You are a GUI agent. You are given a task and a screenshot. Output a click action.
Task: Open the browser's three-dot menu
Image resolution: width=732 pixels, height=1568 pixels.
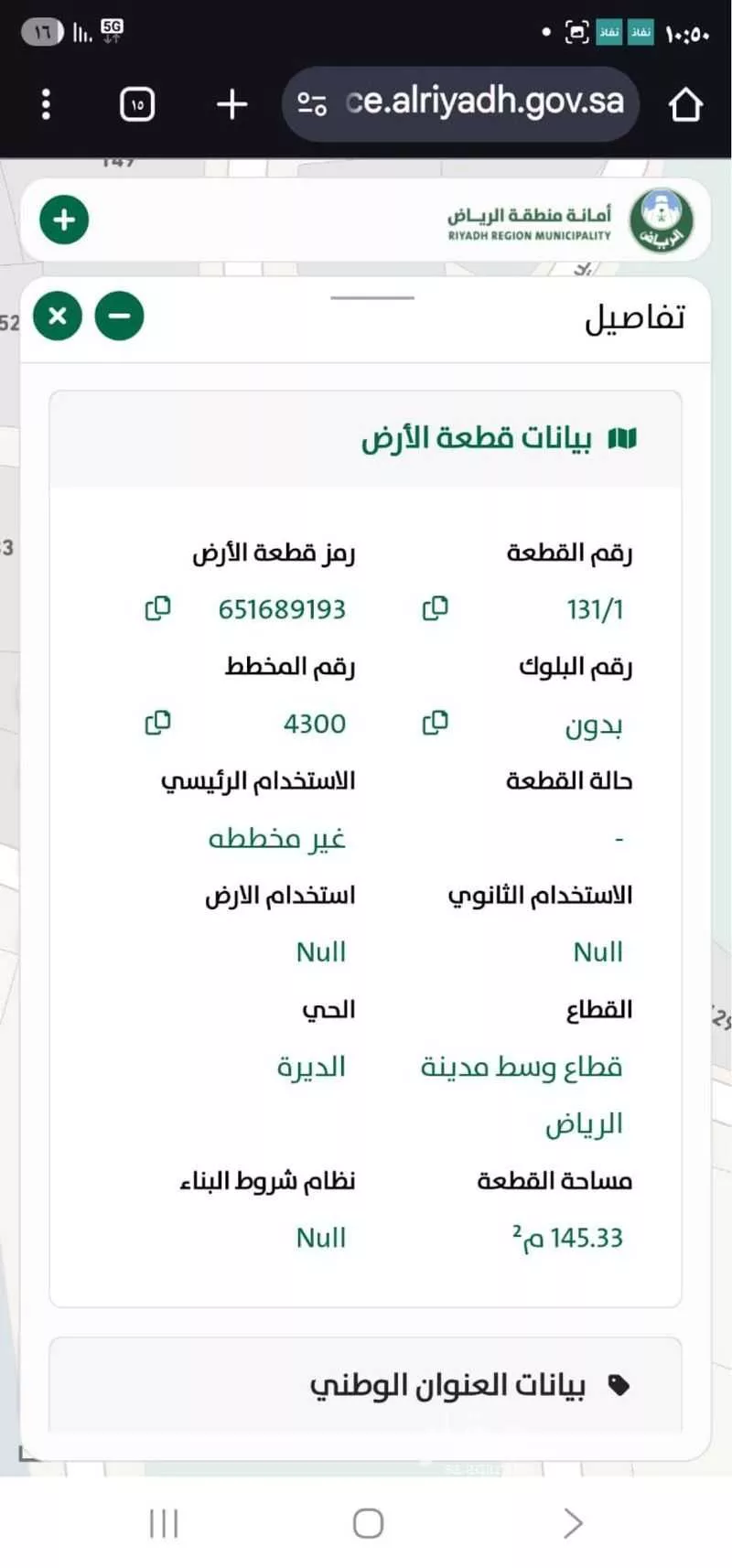(45, 103)
